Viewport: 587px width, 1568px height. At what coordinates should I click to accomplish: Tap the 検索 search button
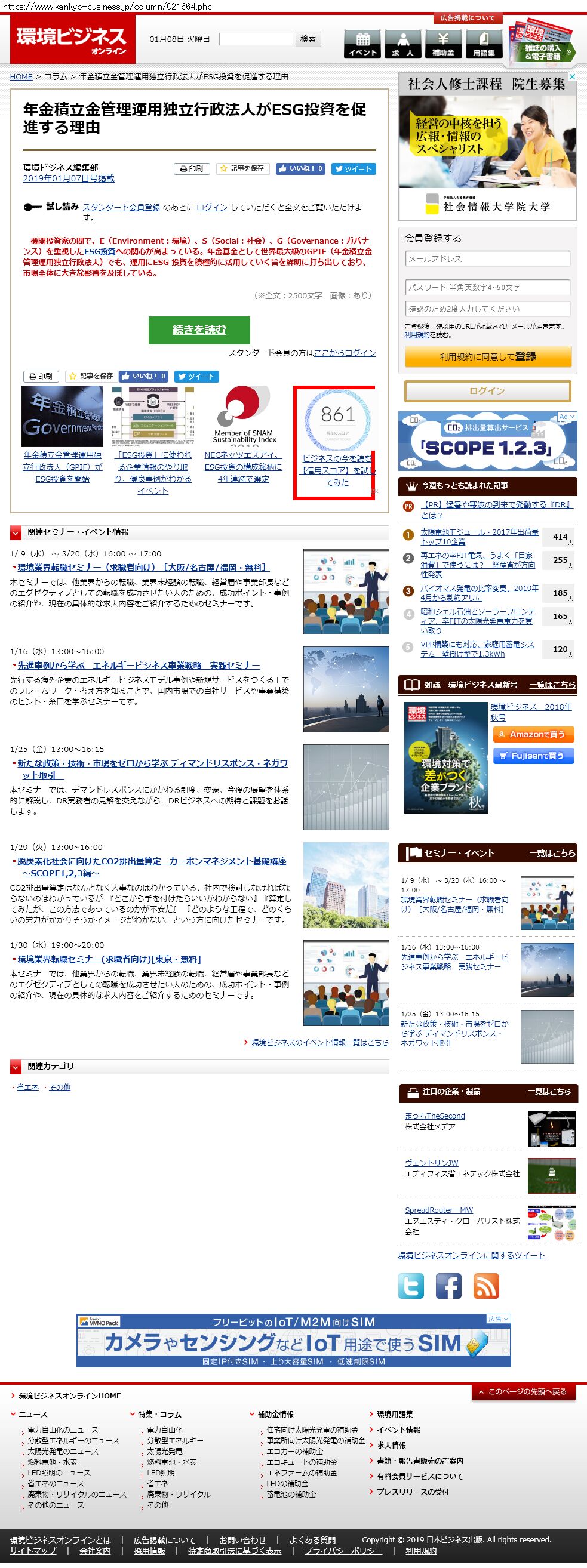coord(308,39)
